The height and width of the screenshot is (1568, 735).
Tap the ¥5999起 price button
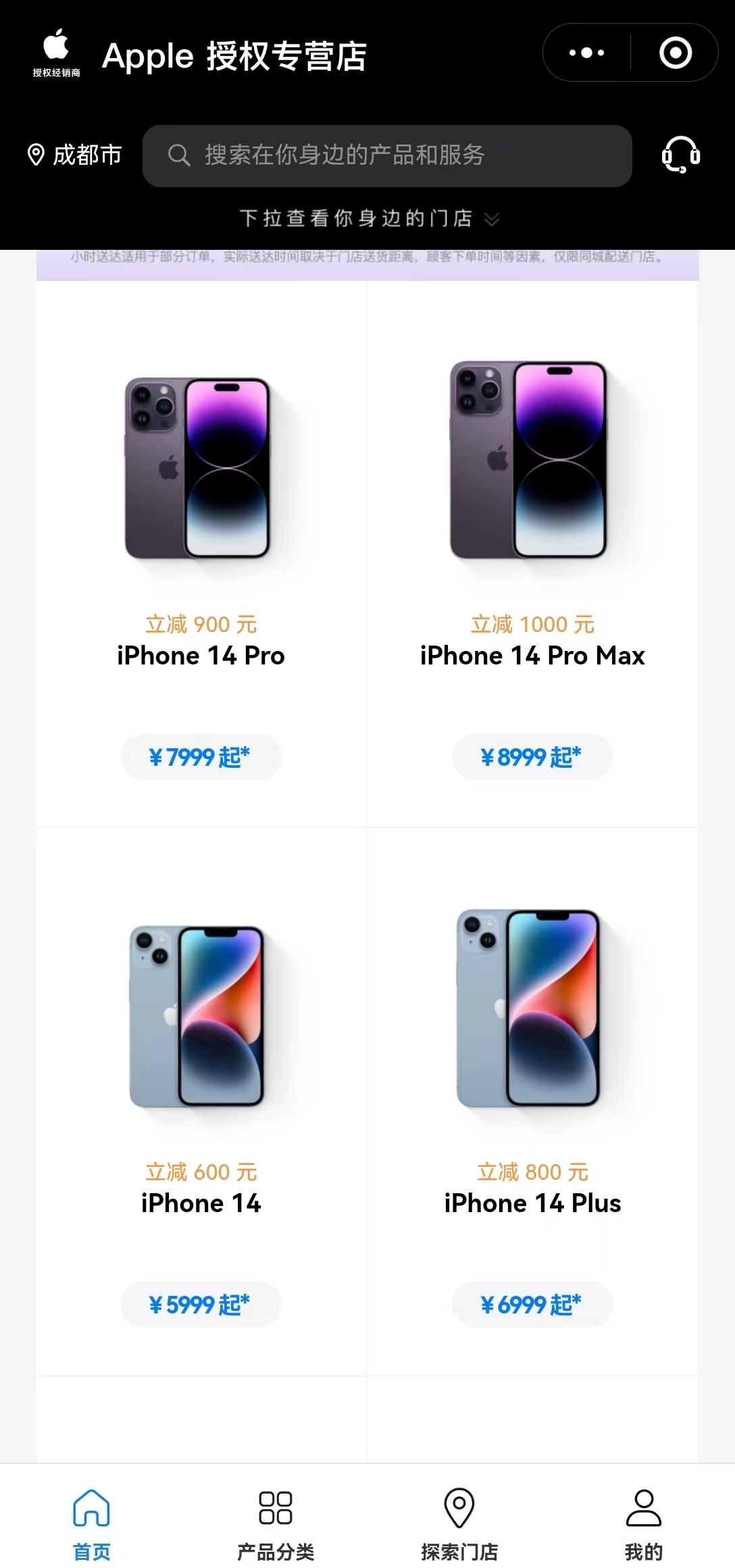(x=201, y=1304)
